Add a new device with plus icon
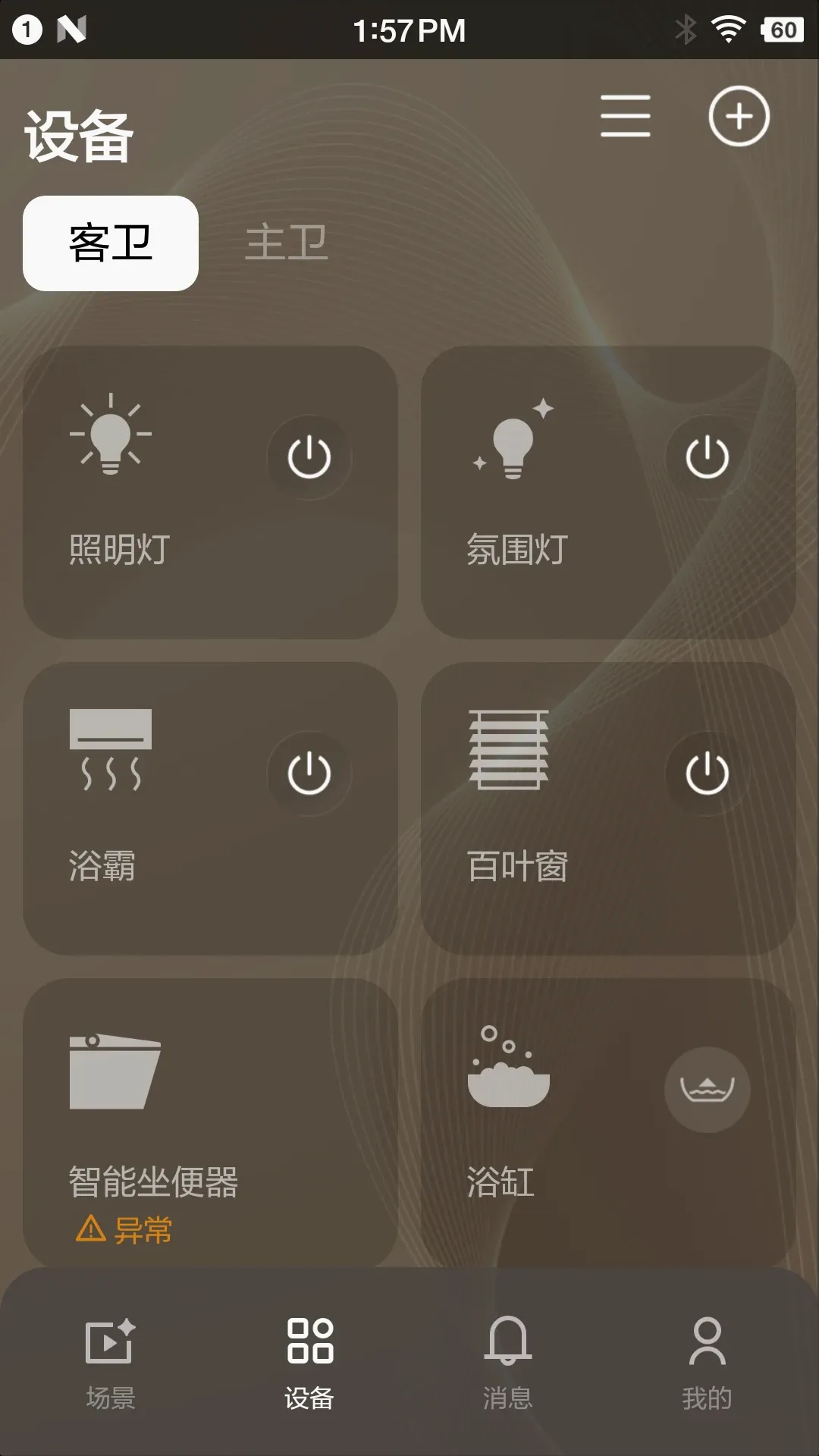This screenshot has width=819, height=1456. point(739,116)
